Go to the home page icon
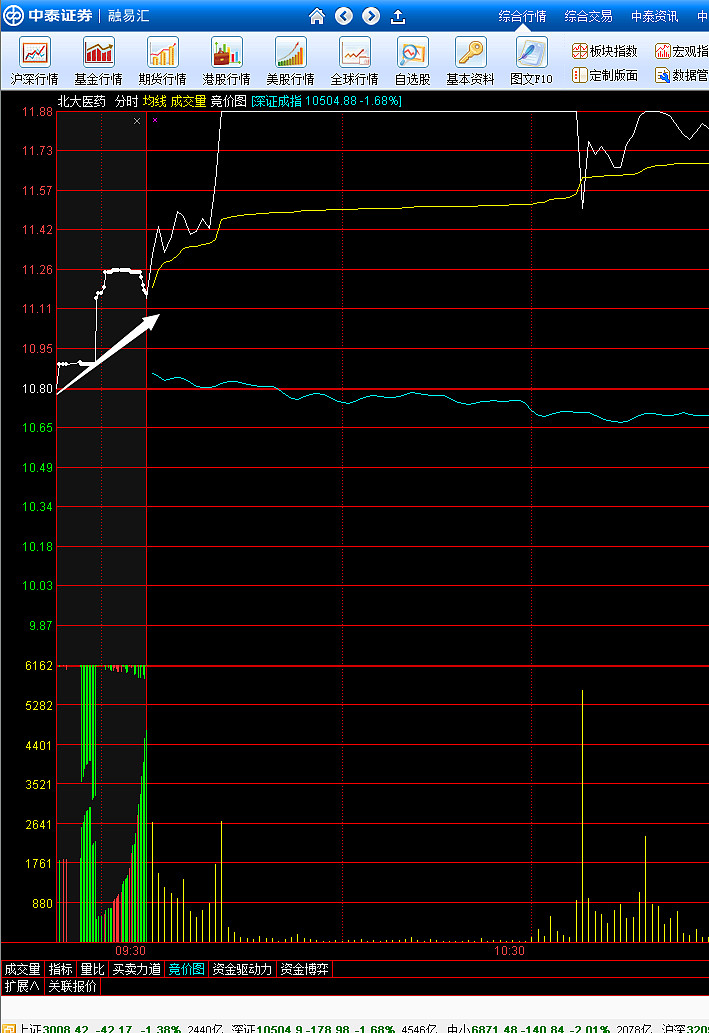709x1033 pixels. coord(317,16)
